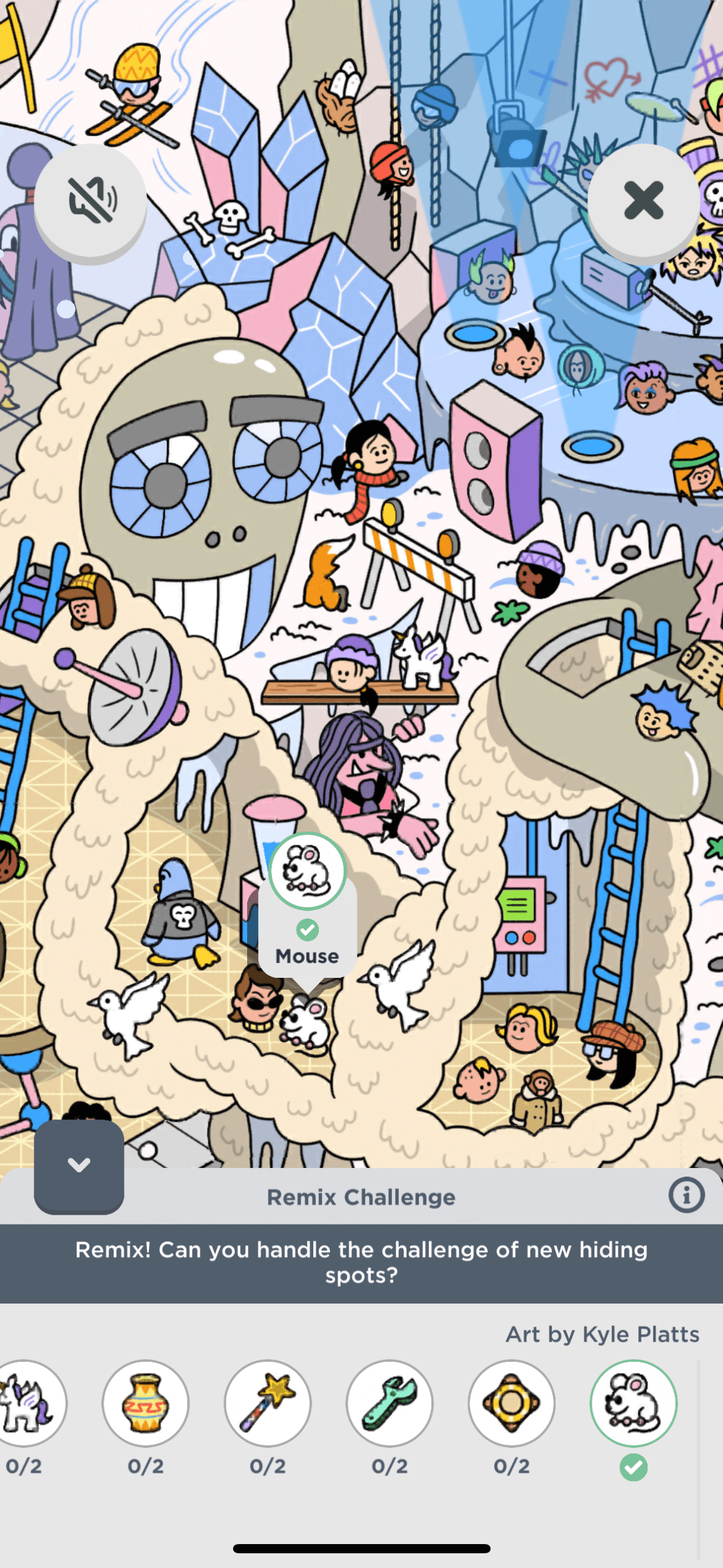
Task: Close the game with the X button
Action: point(643,200)
